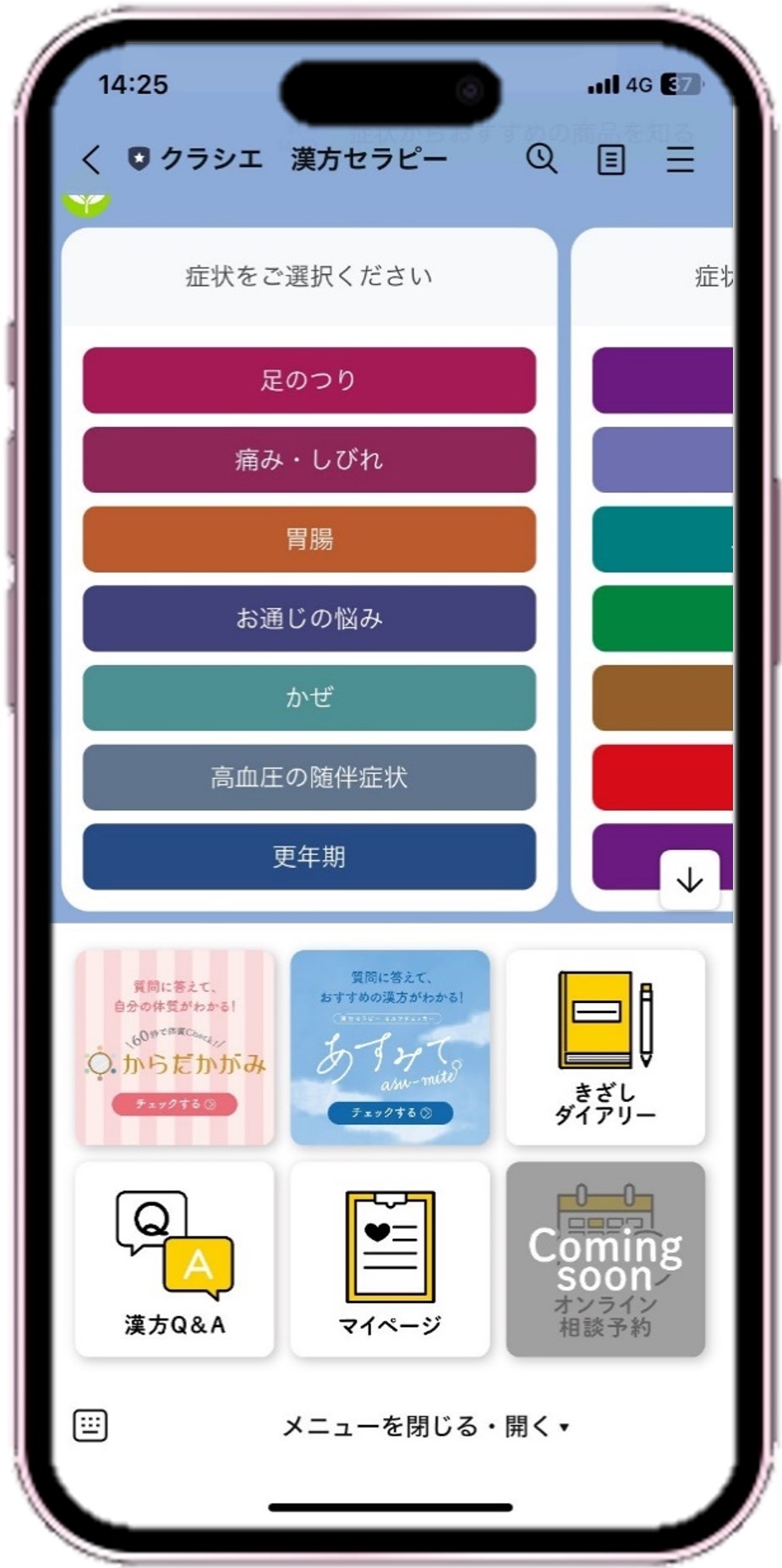
Task: Open 漢方Q&A
Action: click(175, 1258)
